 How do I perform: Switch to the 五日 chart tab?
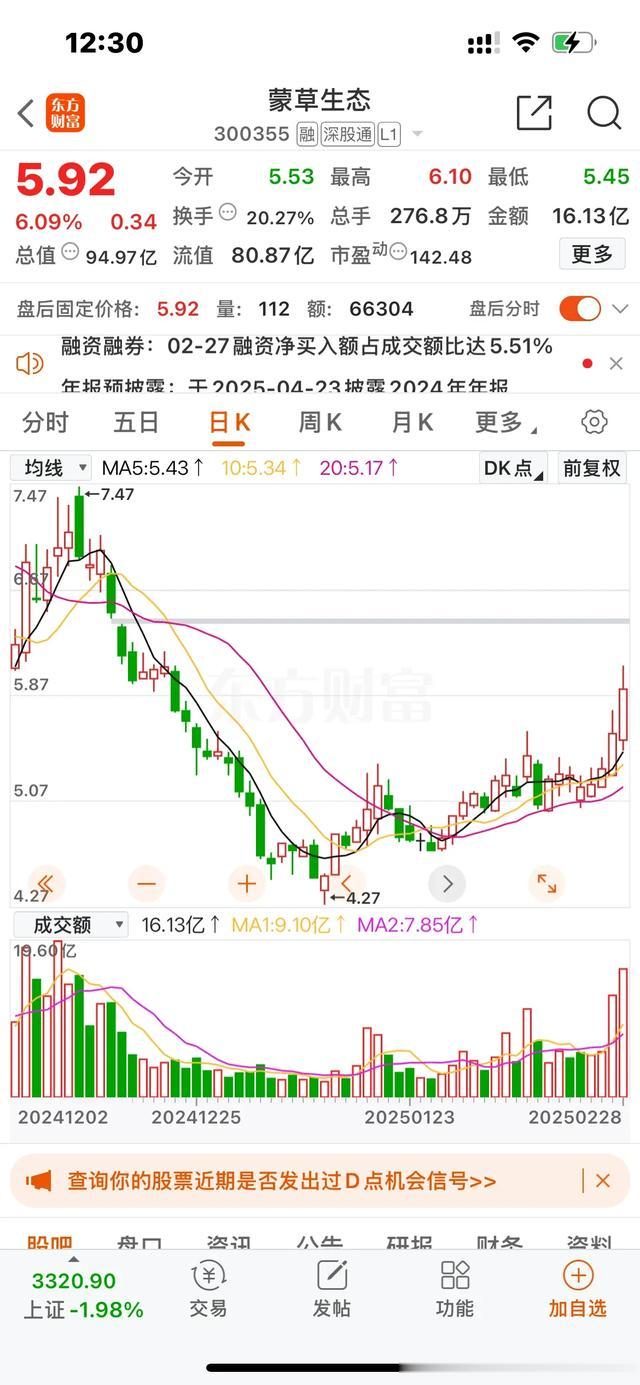click(136, 423)
